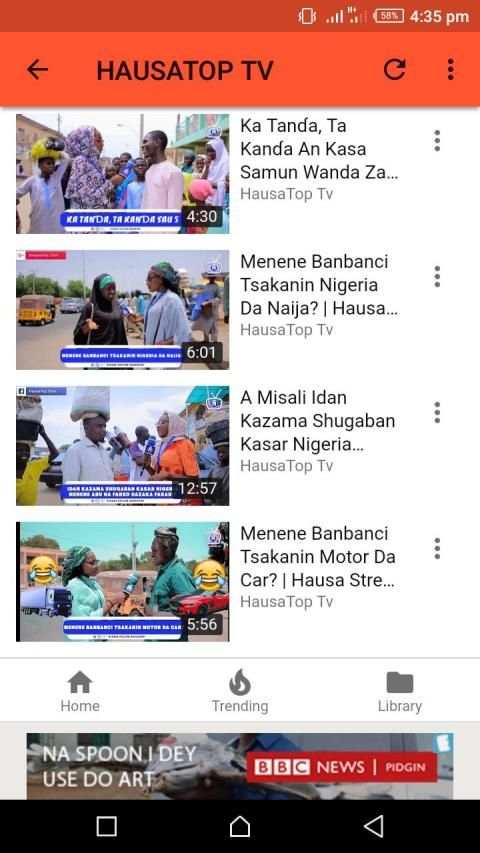
Task: Play Menene Banbanci Tsakanin Nigeria Da Naija video
Action: 122,310
